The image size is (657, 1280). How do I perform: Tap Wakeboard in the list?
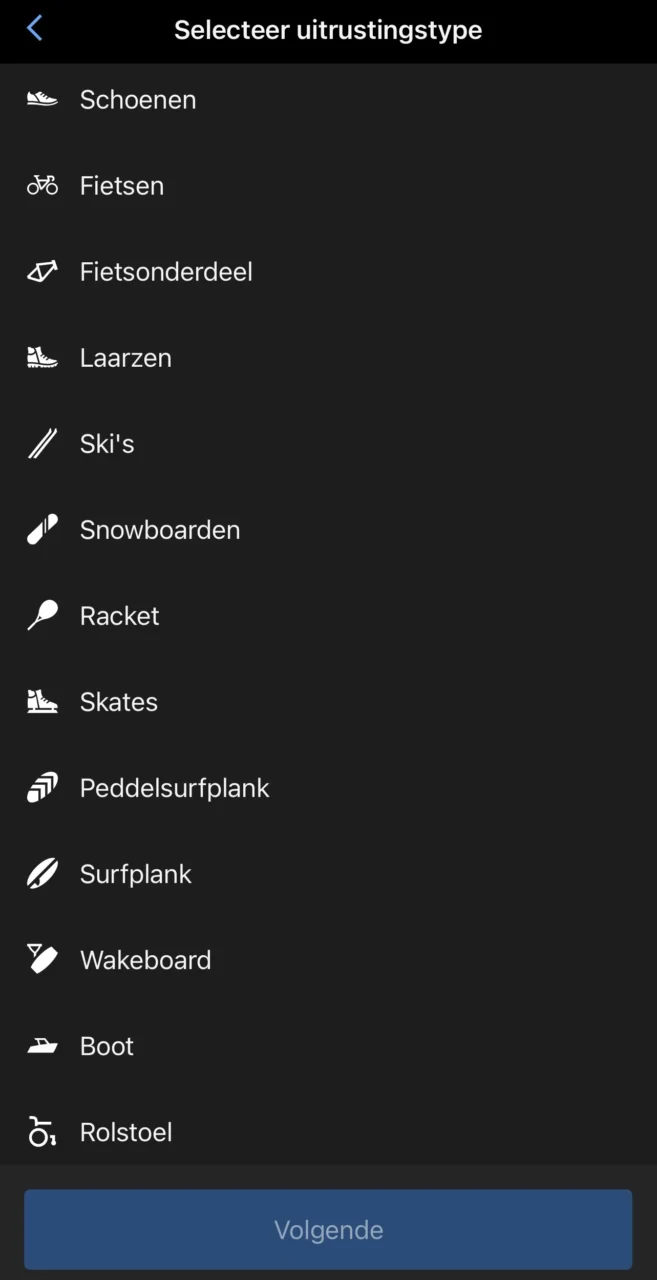(x=146, y=960)
